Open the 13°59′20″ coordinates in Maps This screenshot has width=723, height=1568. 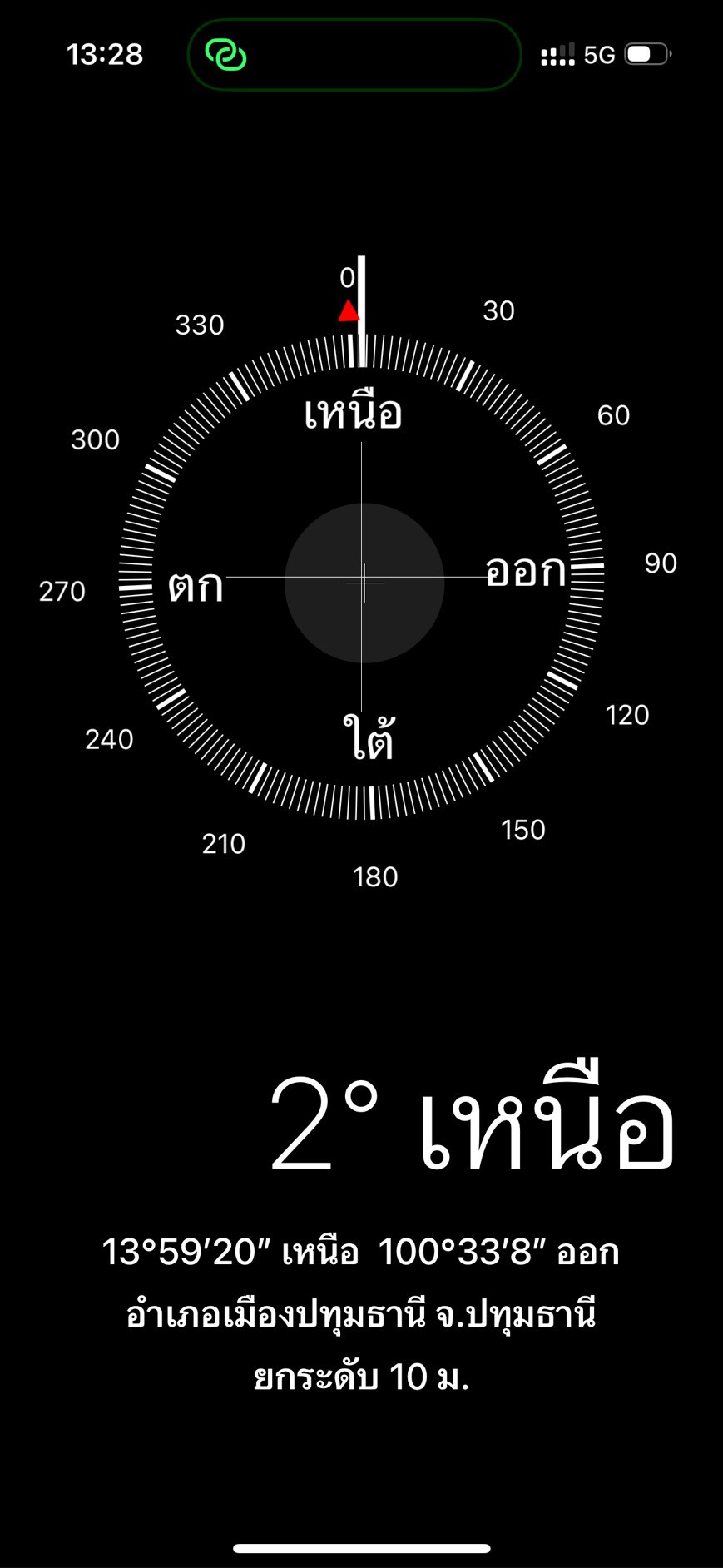(x=360, y=1252)
